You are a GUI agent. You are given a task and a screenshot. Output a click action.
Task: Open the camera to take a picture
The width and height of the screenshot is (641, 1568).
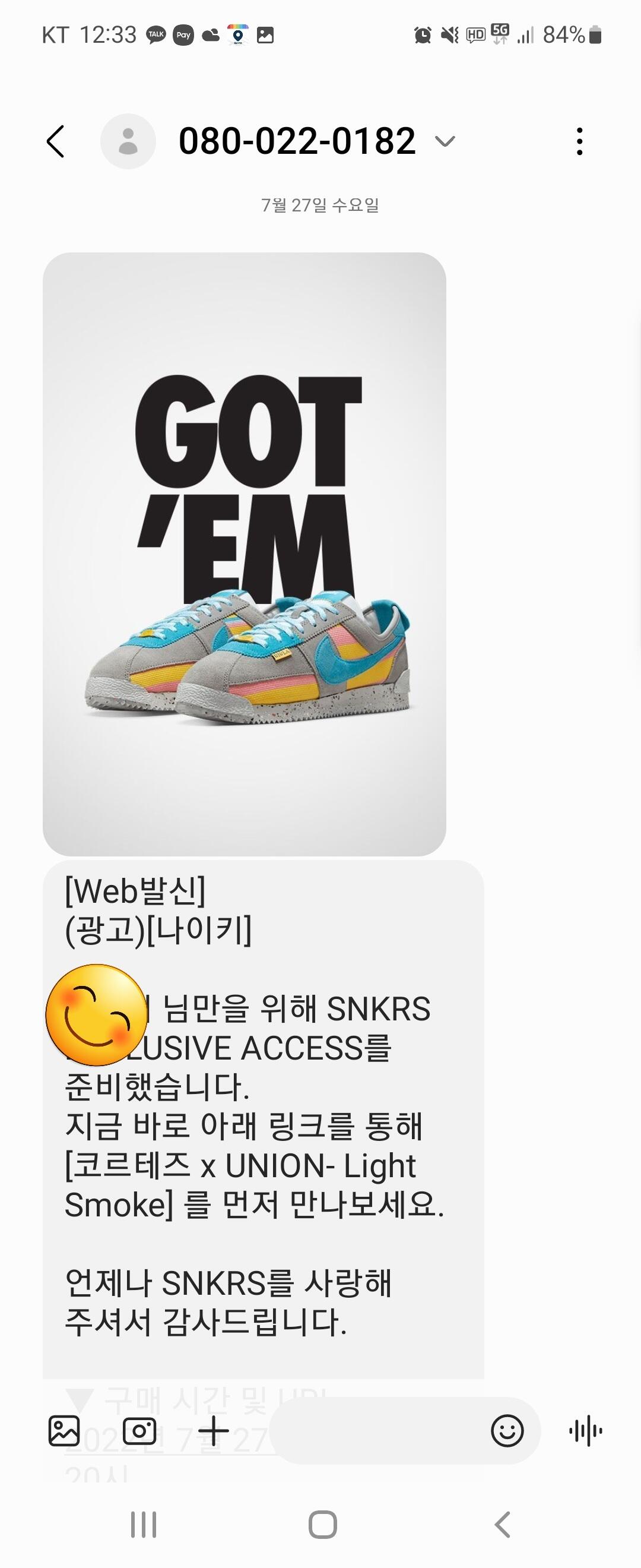click(x=139, y=1430)
